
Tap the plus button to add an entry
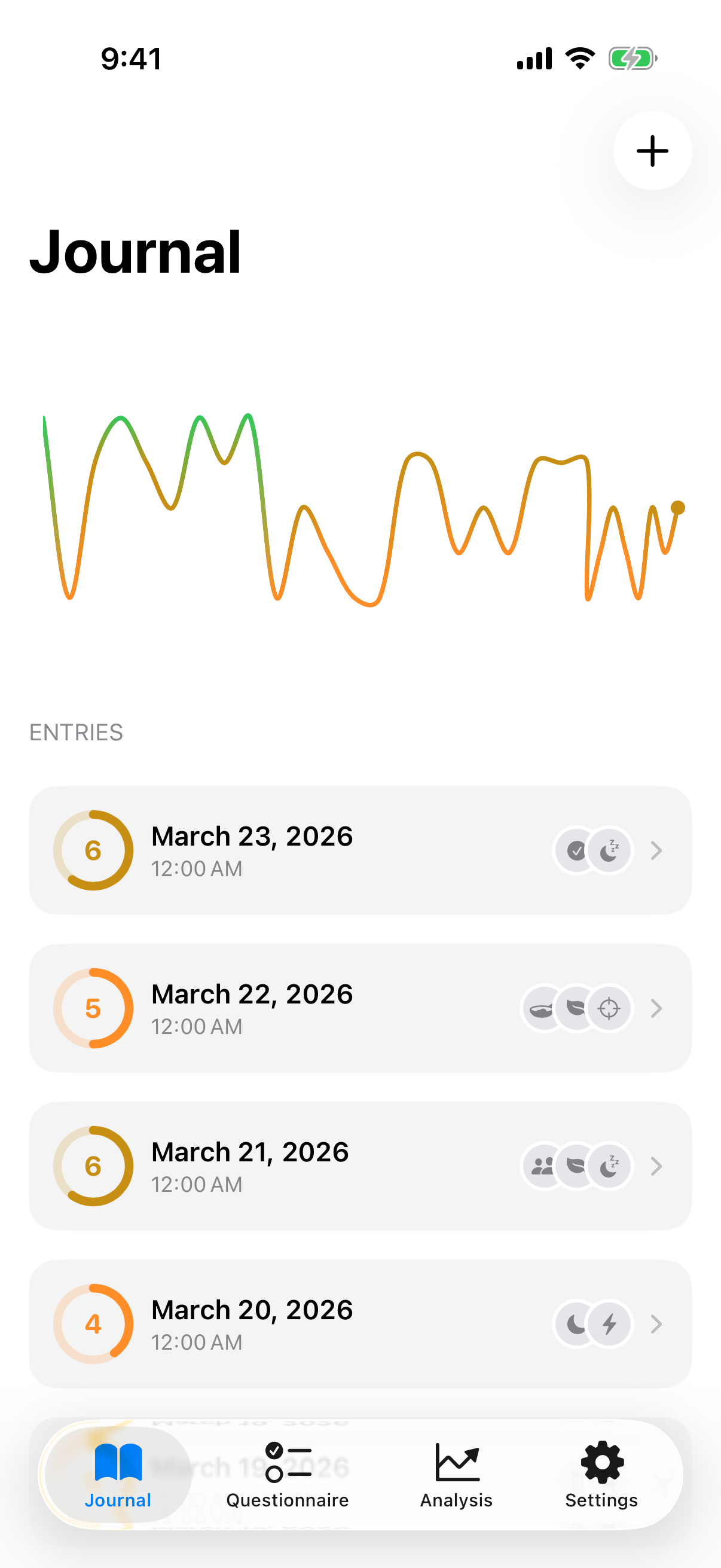coord(652,151)
